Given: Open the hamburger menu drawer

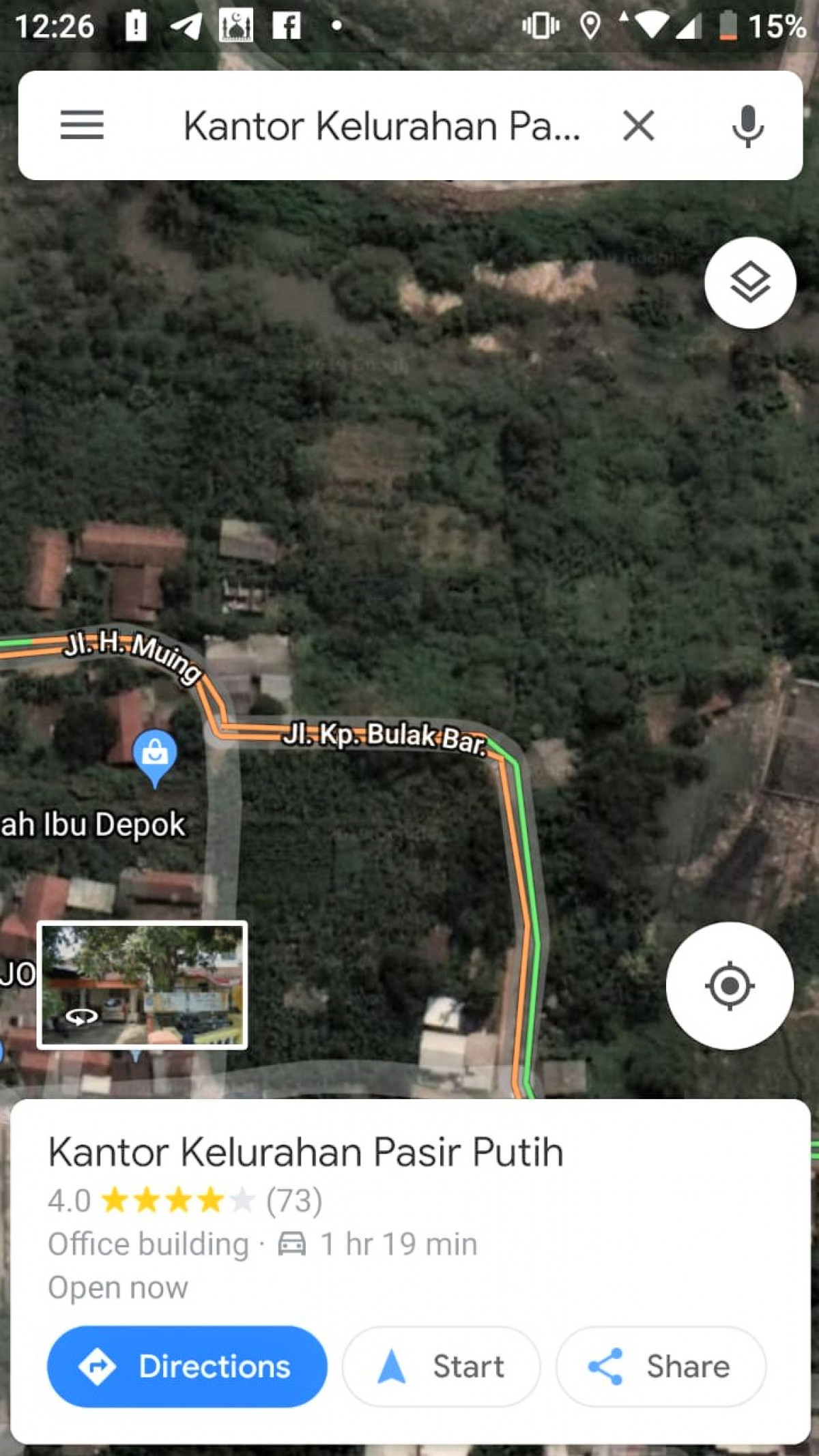Looking at the screenshot, I should [x=82, y=126].
